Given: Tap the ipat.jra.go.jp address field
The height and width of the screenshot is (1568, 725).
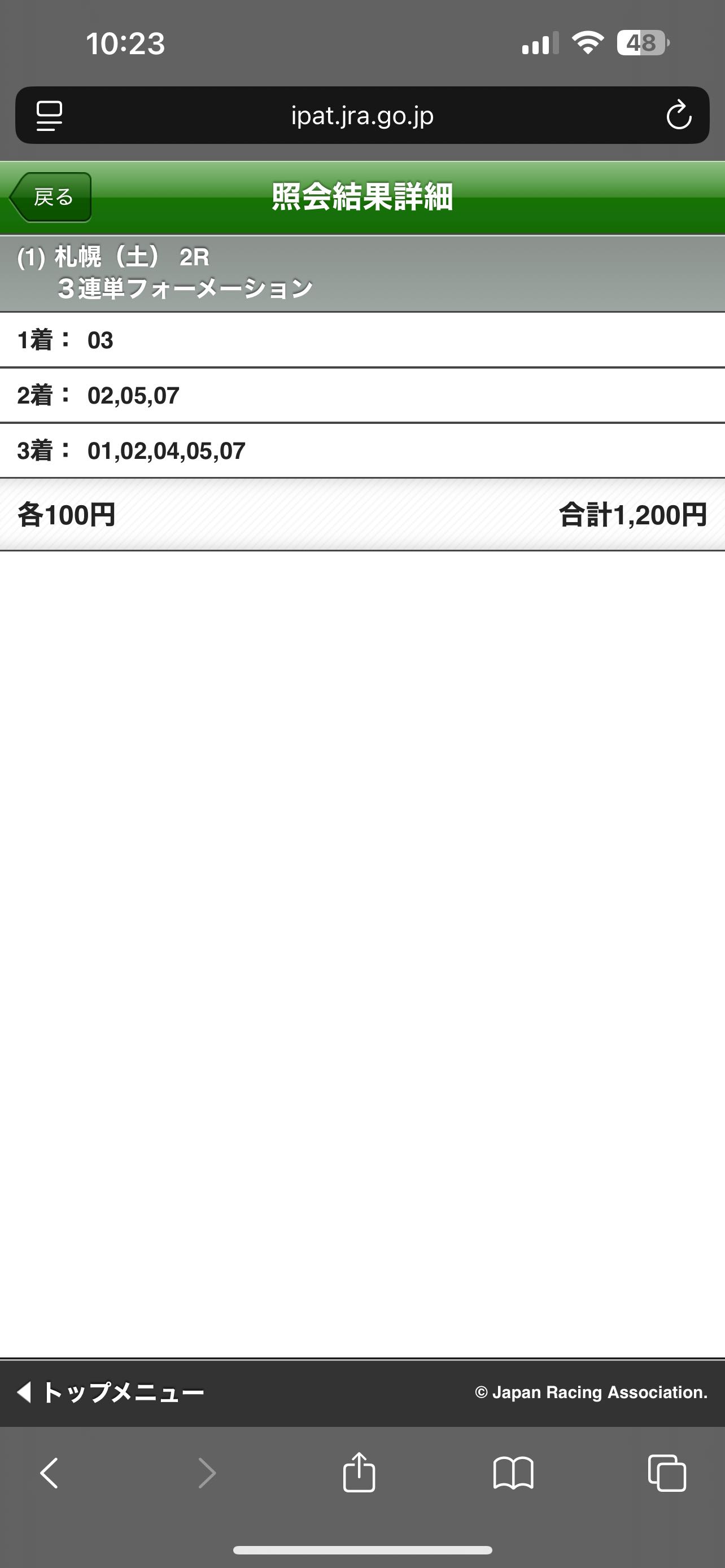Looking at the screenshot, I should coord(362,116).
